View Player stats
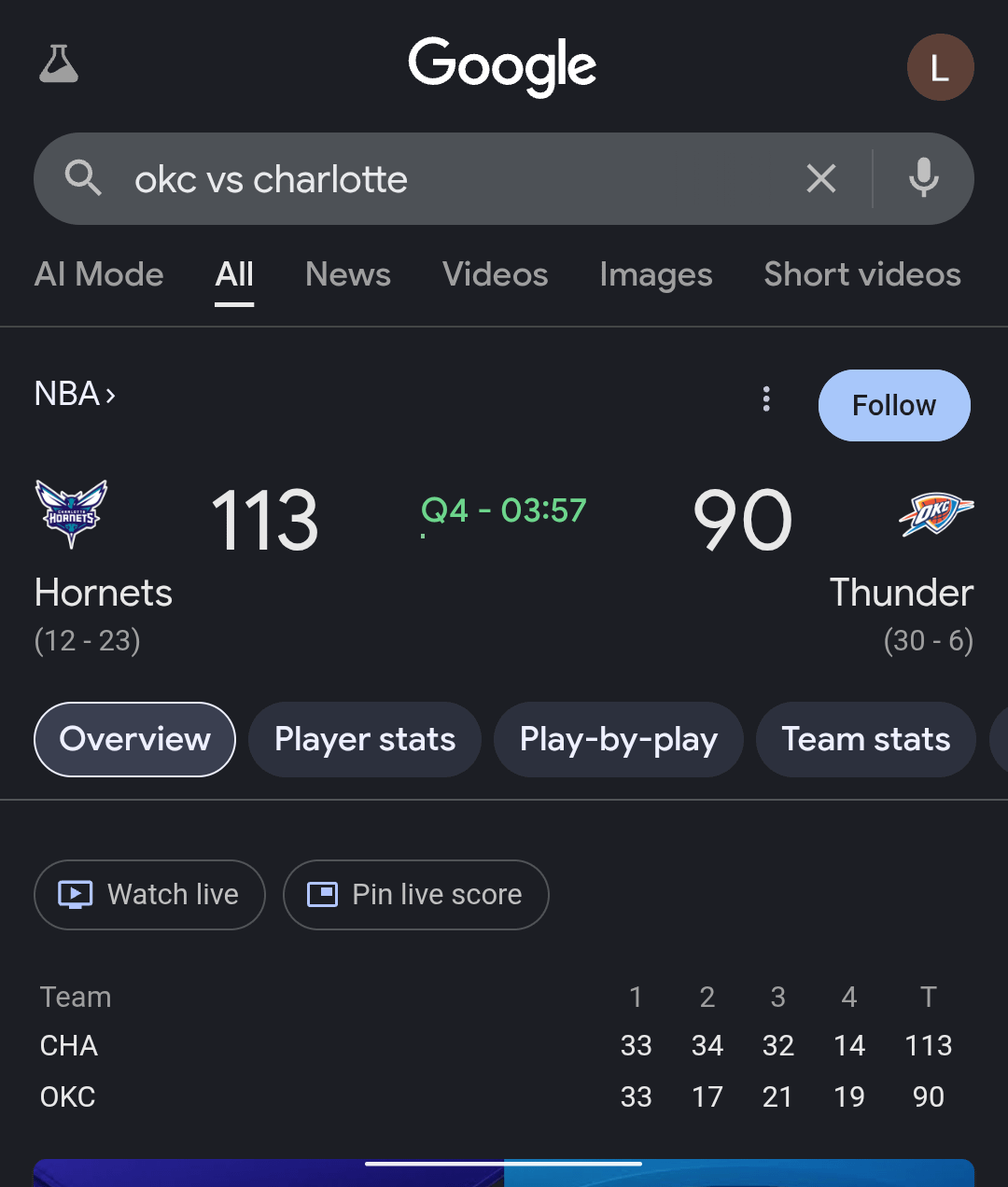This screenshot has height=1187, width=1008. point(364,739)
